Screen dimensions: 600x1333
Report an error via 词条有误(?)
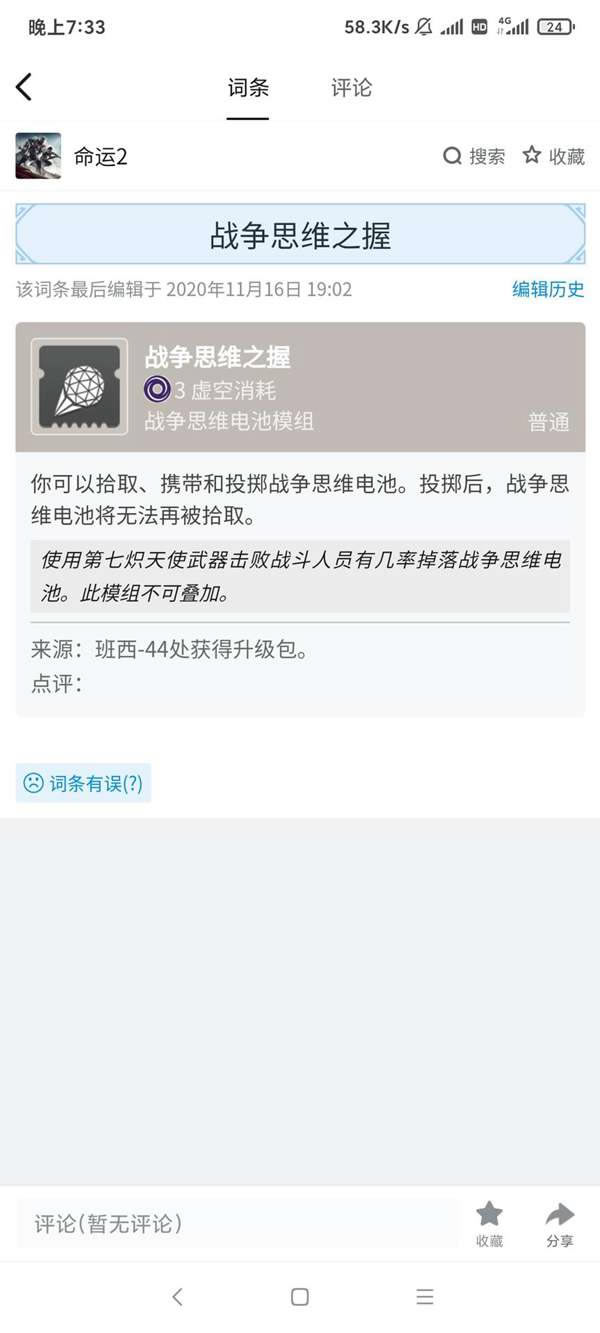84,783
